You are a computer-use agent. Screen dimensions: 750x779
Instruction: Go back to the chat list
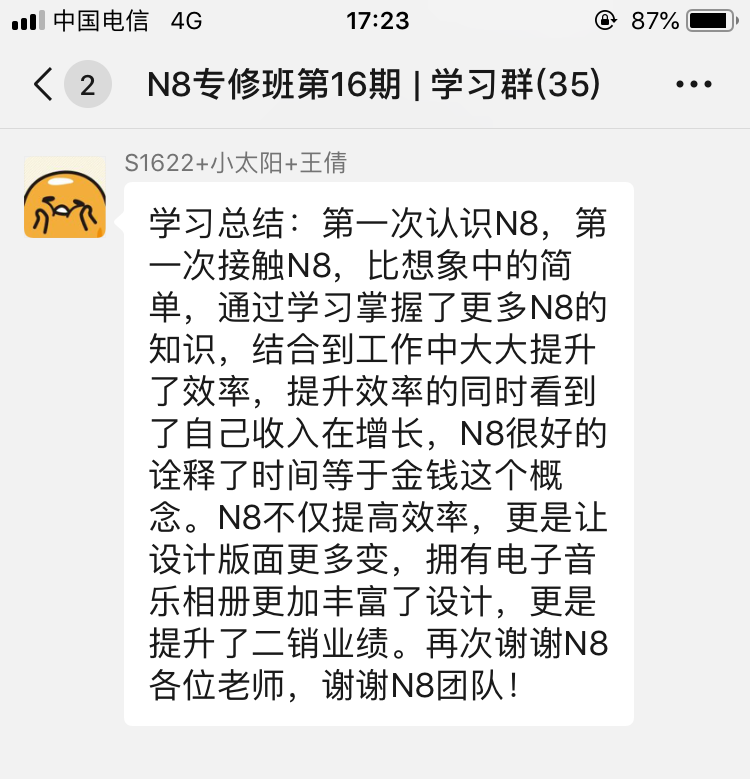coord(43,85)
